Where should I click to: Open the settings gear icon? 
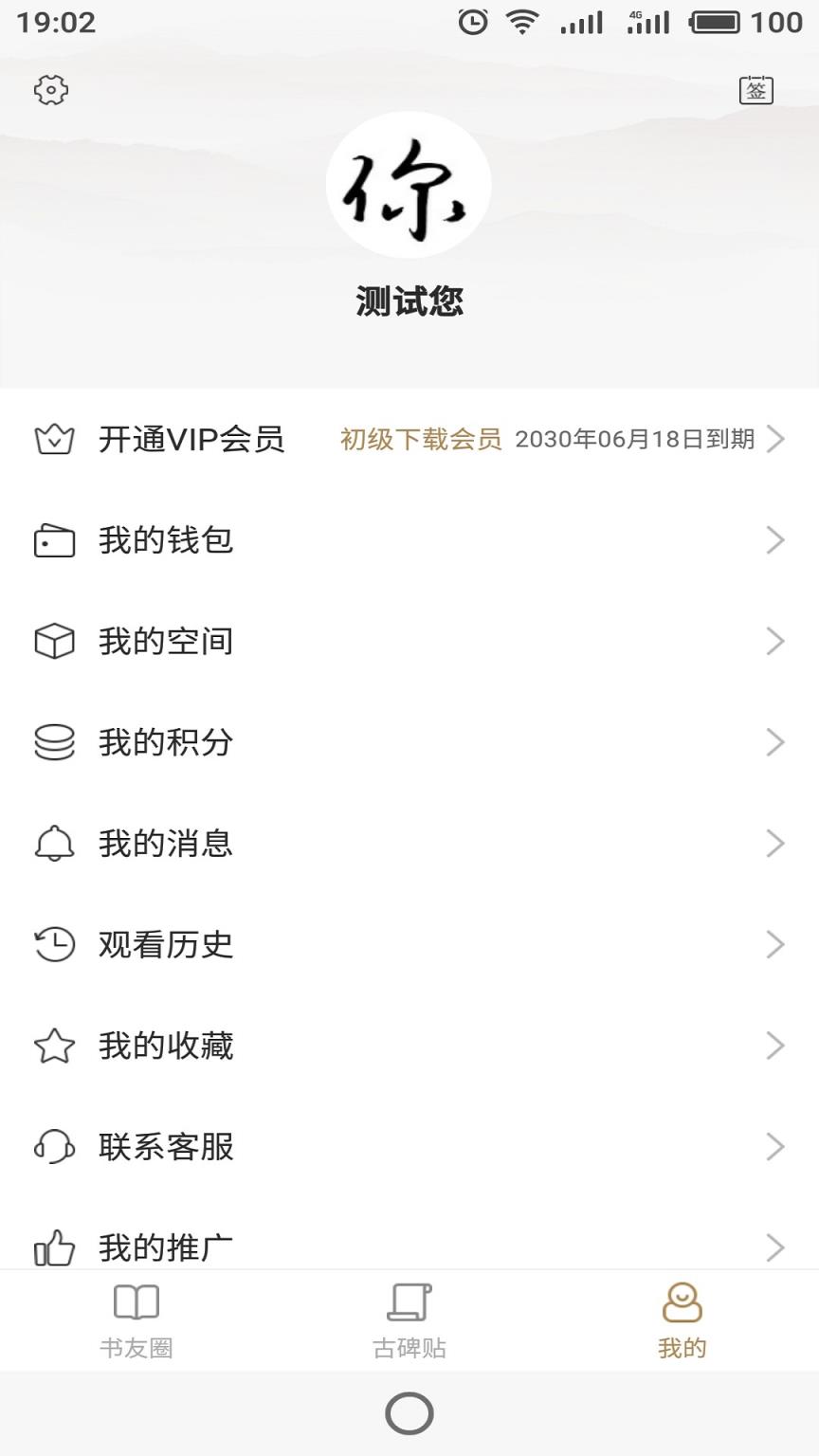click(51, 89)
